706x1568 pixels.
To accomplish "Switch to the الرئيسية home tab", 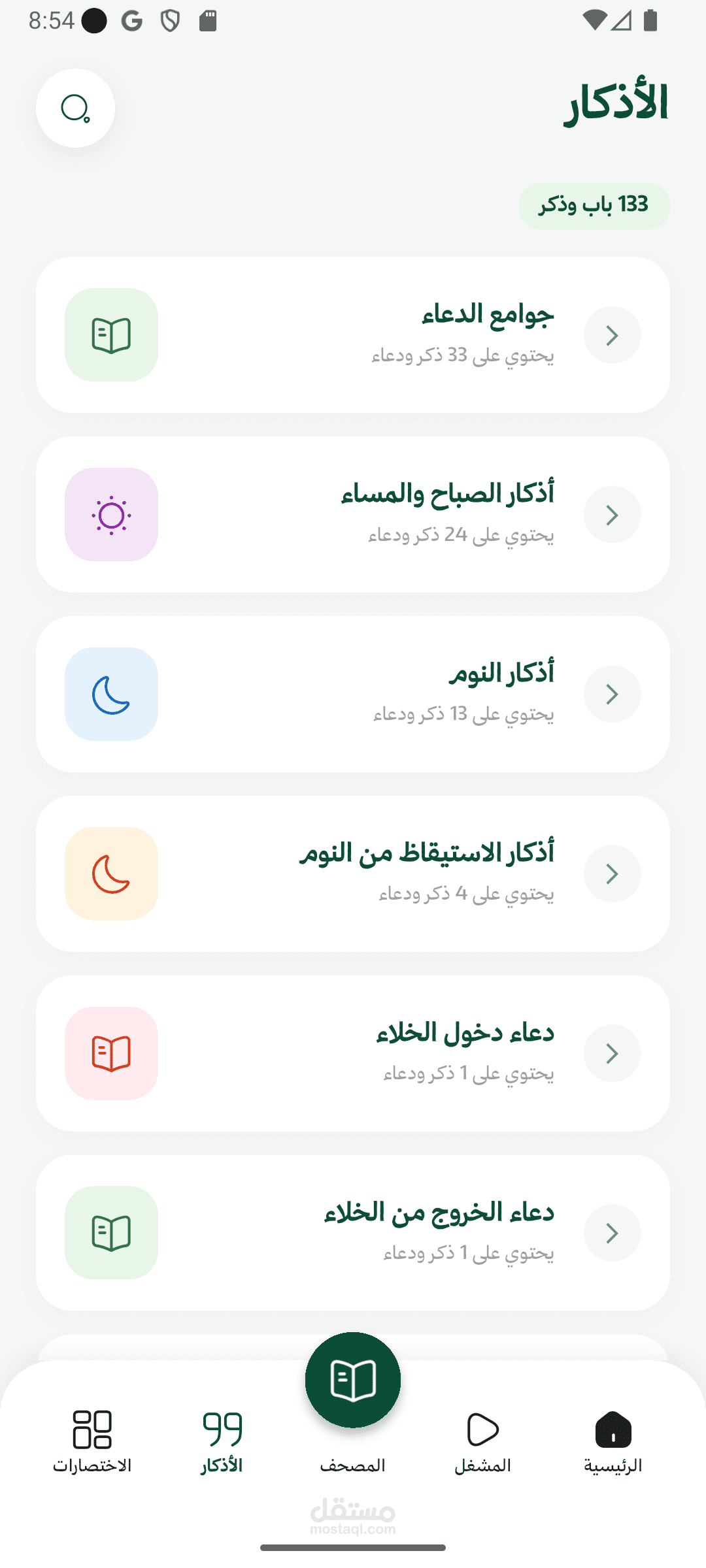I will 613,1441.
